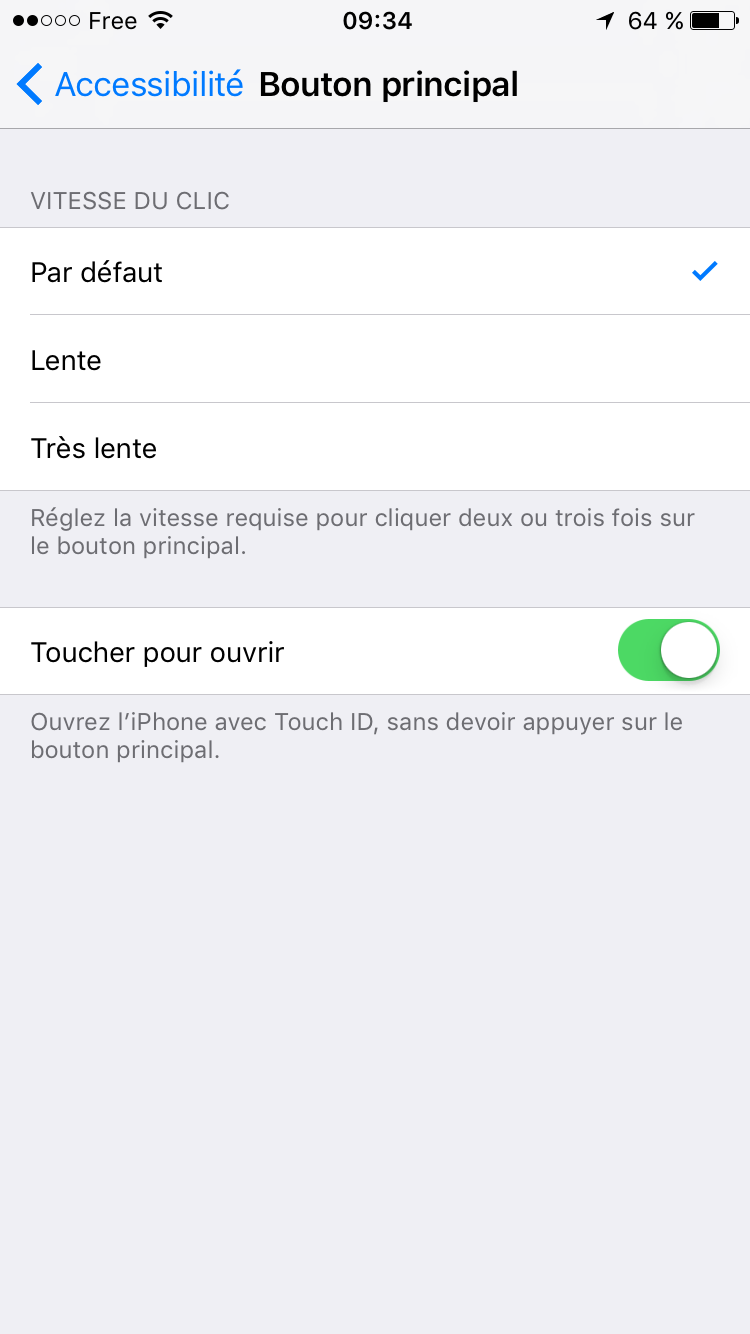Disable Toucher pour ouvrir switch
This screenshot has width=750, height=1334.
tap(669, 651)
